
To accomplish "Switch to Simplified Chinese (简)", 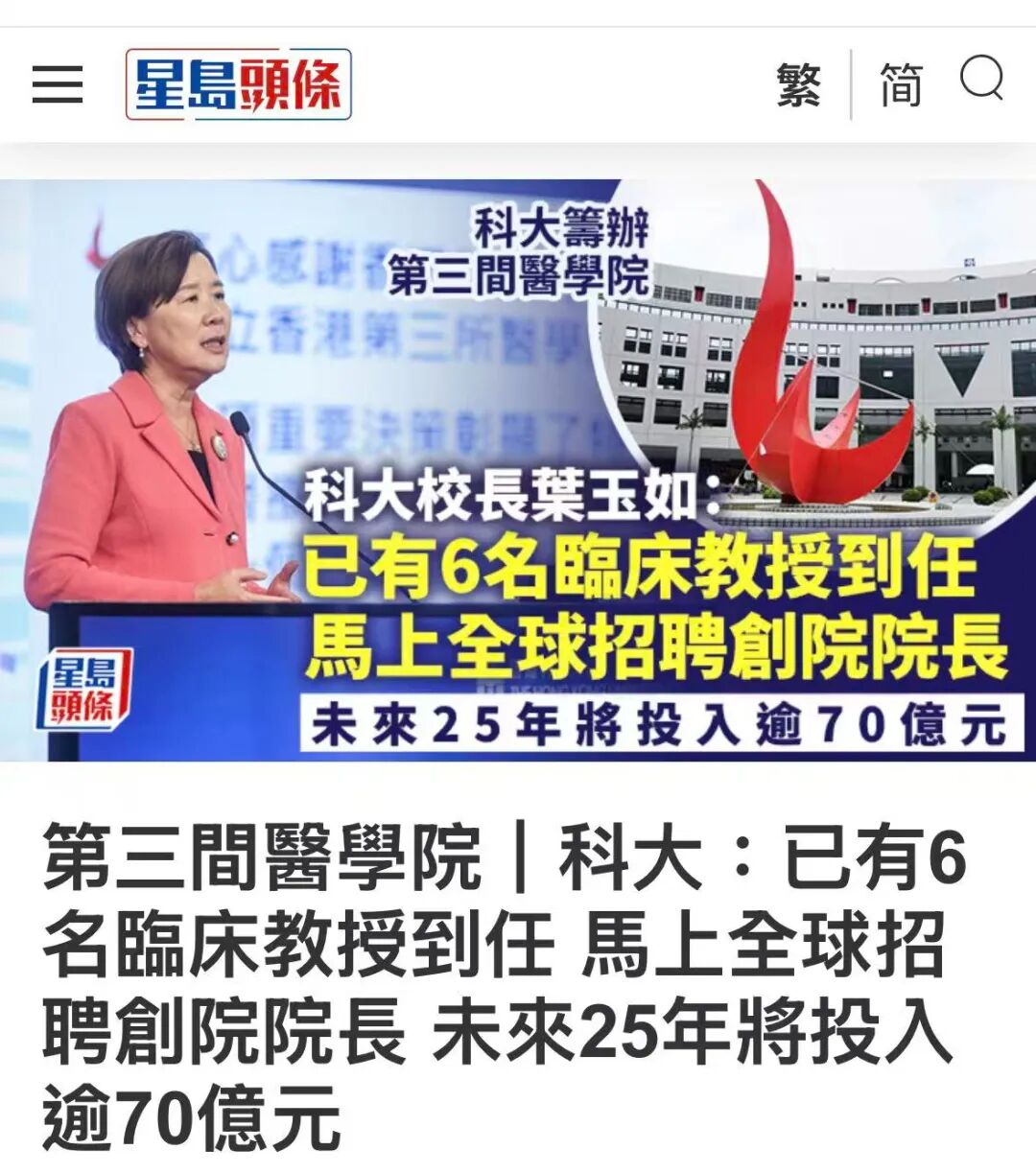I will tap(901, 84).
